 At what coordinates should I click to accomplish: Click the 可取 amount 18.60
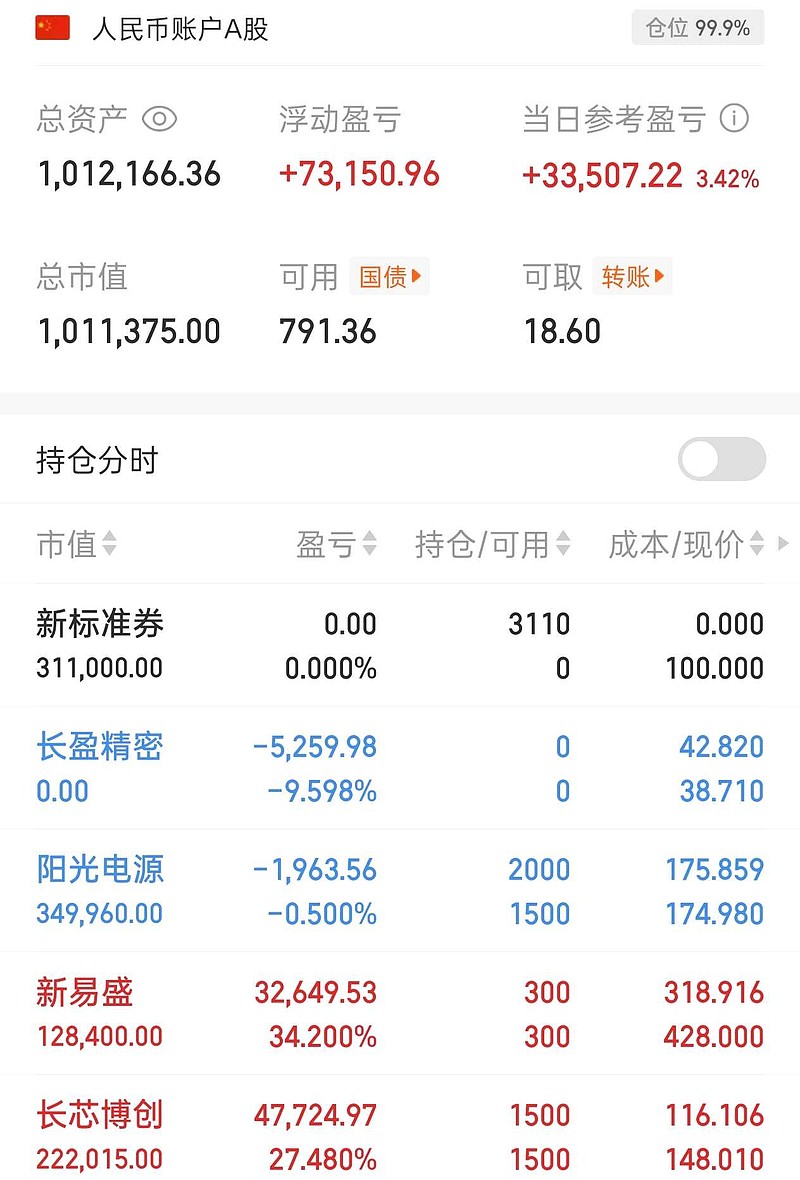[x=565, y=330]
